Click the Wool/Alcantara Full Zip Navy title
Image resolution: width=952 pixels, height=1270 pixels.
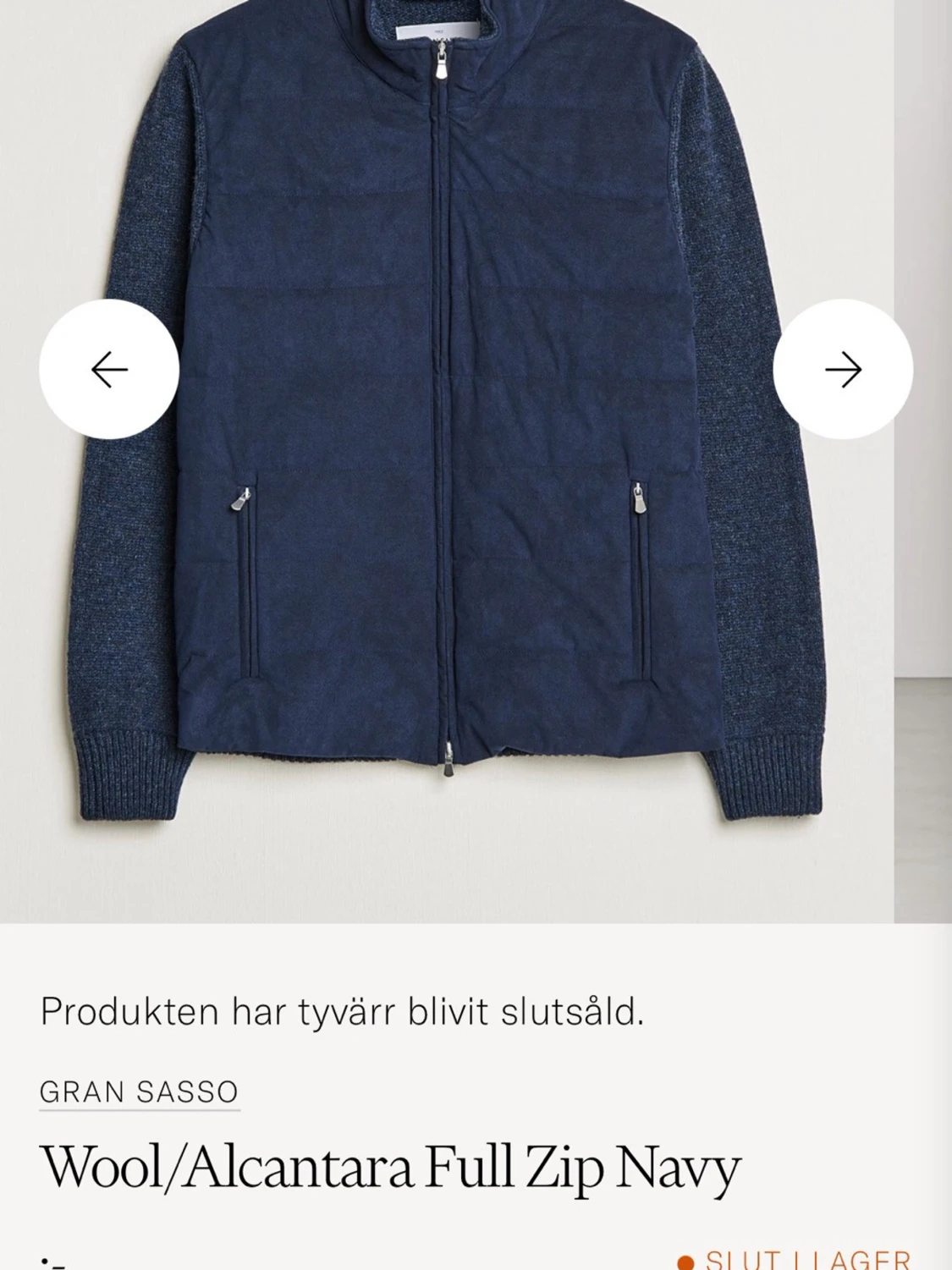(389, 1170)
